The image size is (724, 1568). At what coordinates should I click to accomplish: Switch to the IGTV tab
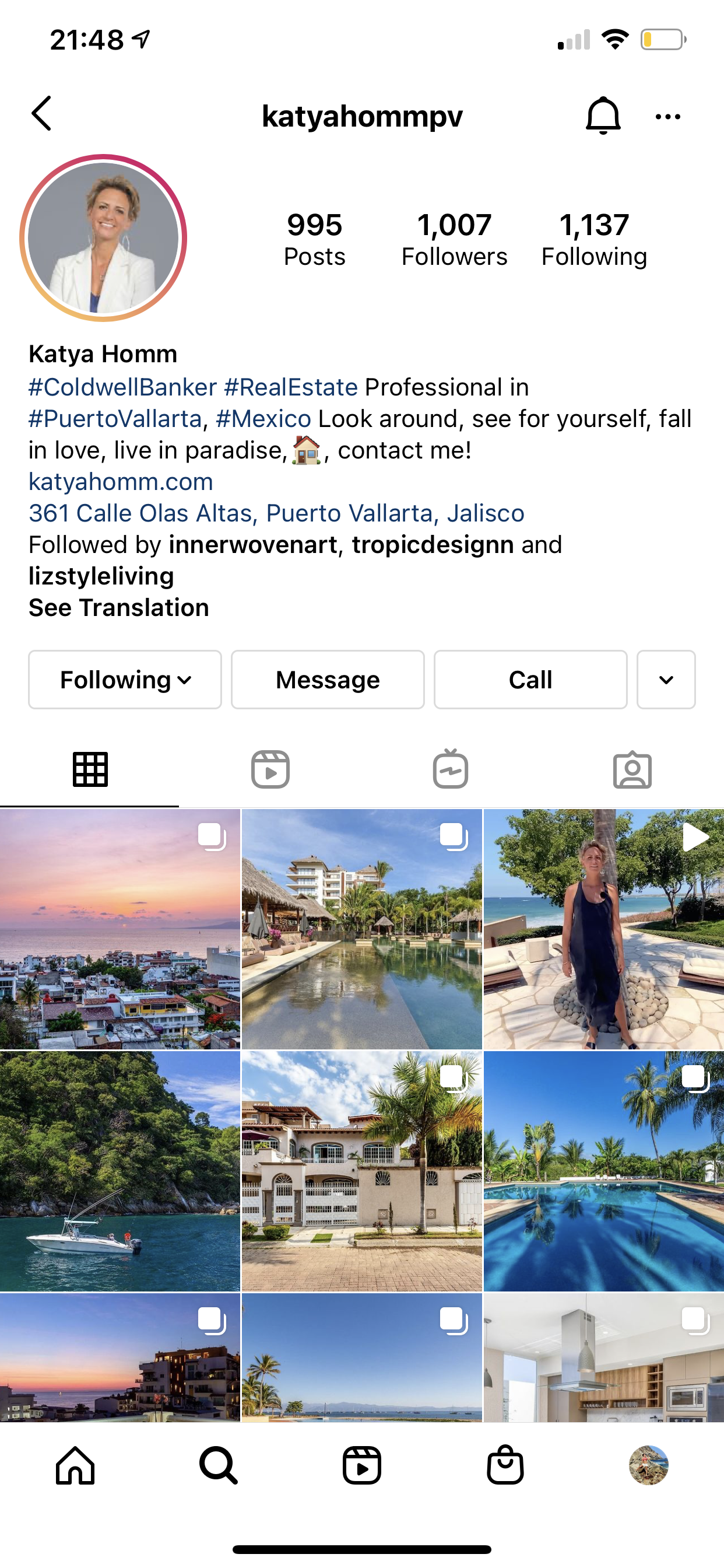450,769
